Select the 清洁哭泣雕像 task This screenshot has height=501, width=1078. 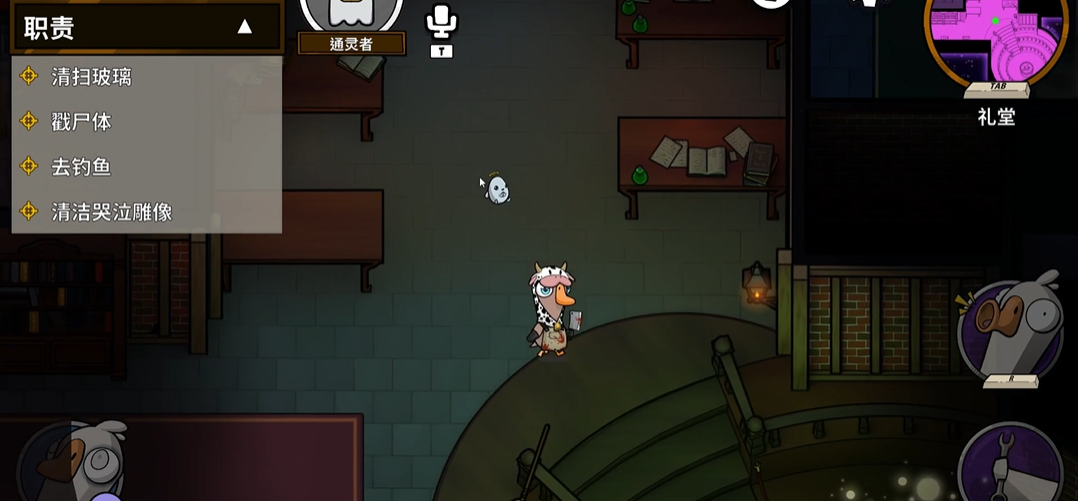coord(111,212)
